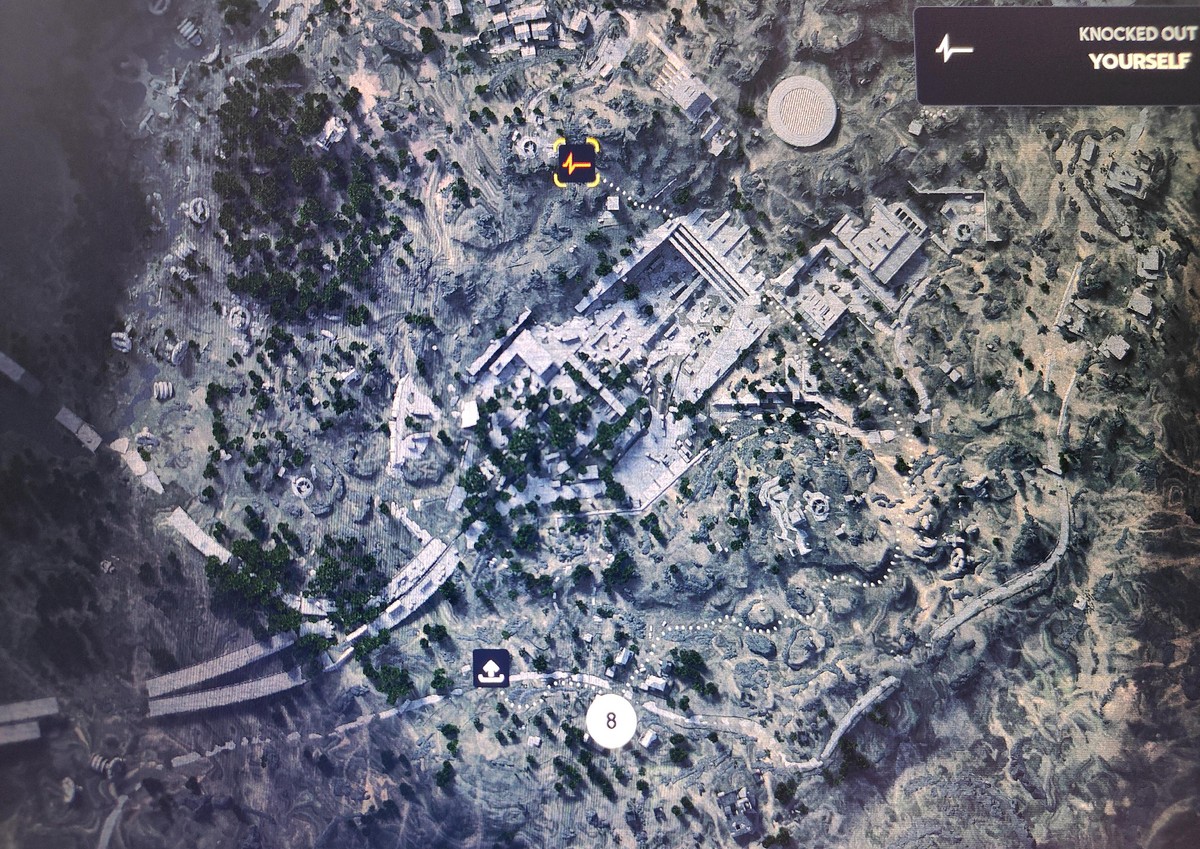Select the knocked out heartbeat map marker
The image size is (1200, 849).
click(577, 163)
